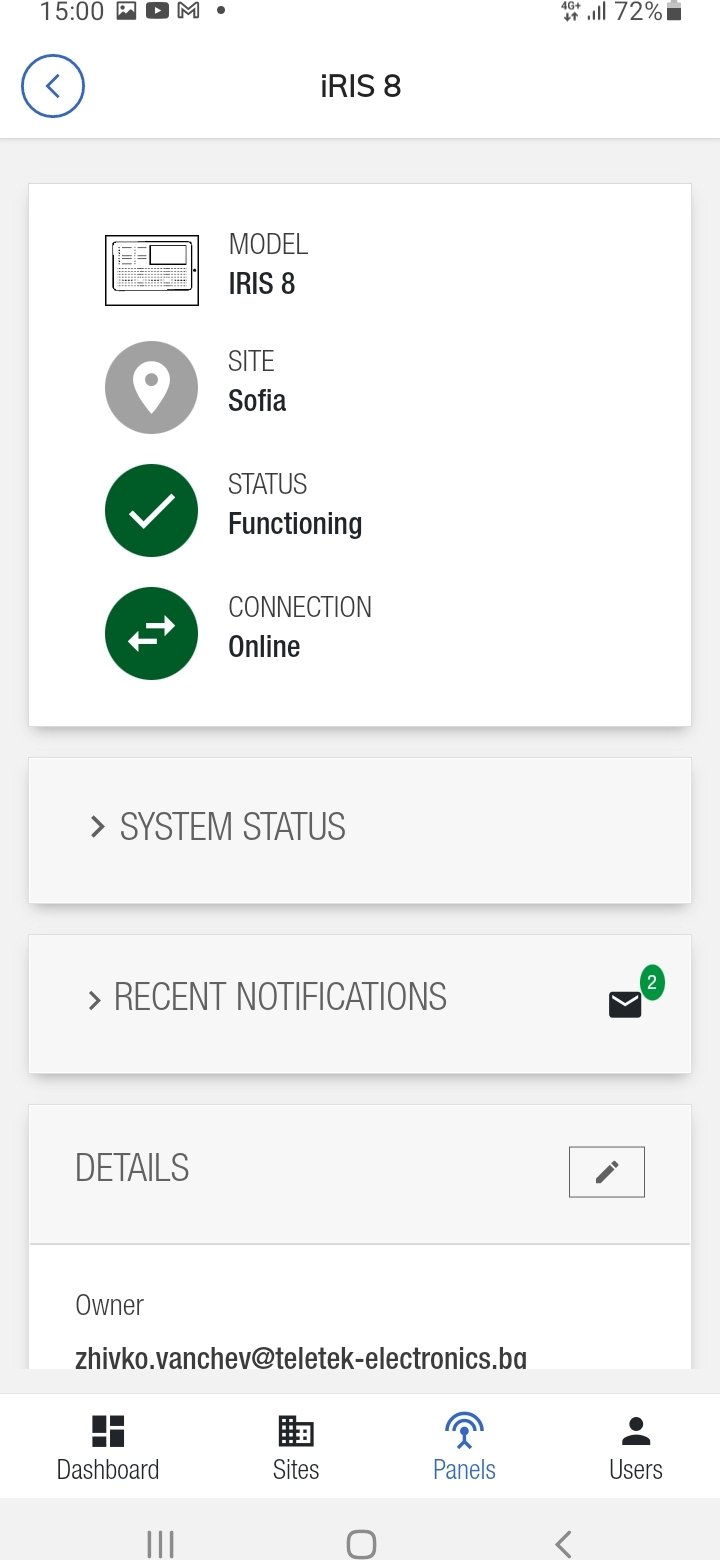Viewport: 720px width, 1560px height.
Task: Open the Sites tab
Action: point(296,1447)
